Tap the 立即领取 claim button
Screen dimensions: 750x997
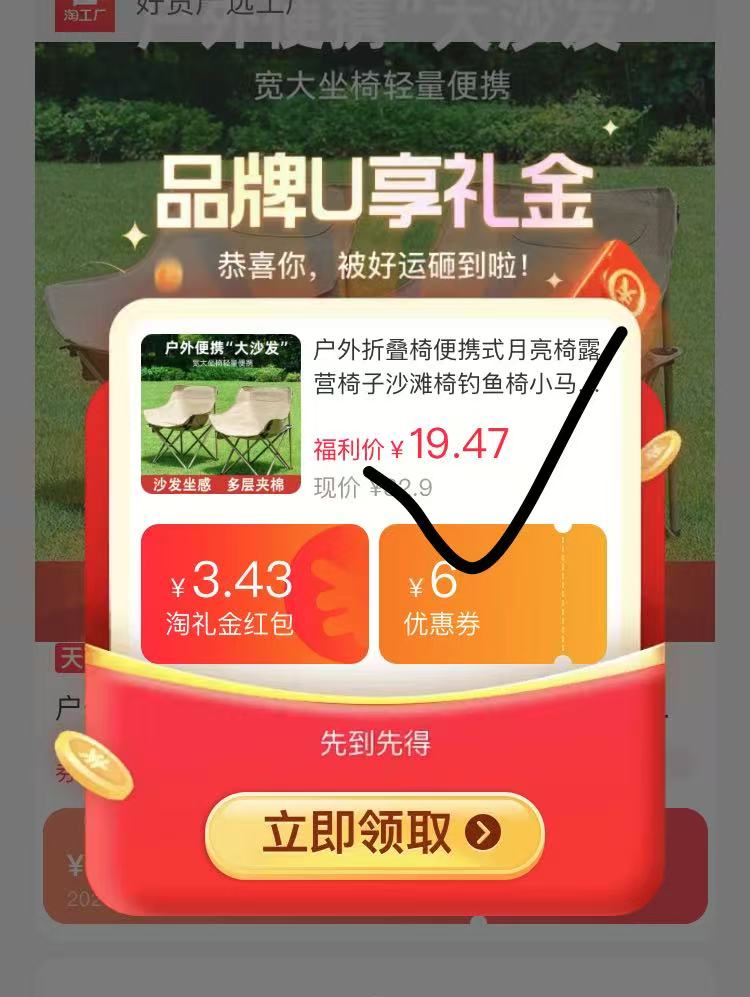pyautogui.click(x=374, y=834)
